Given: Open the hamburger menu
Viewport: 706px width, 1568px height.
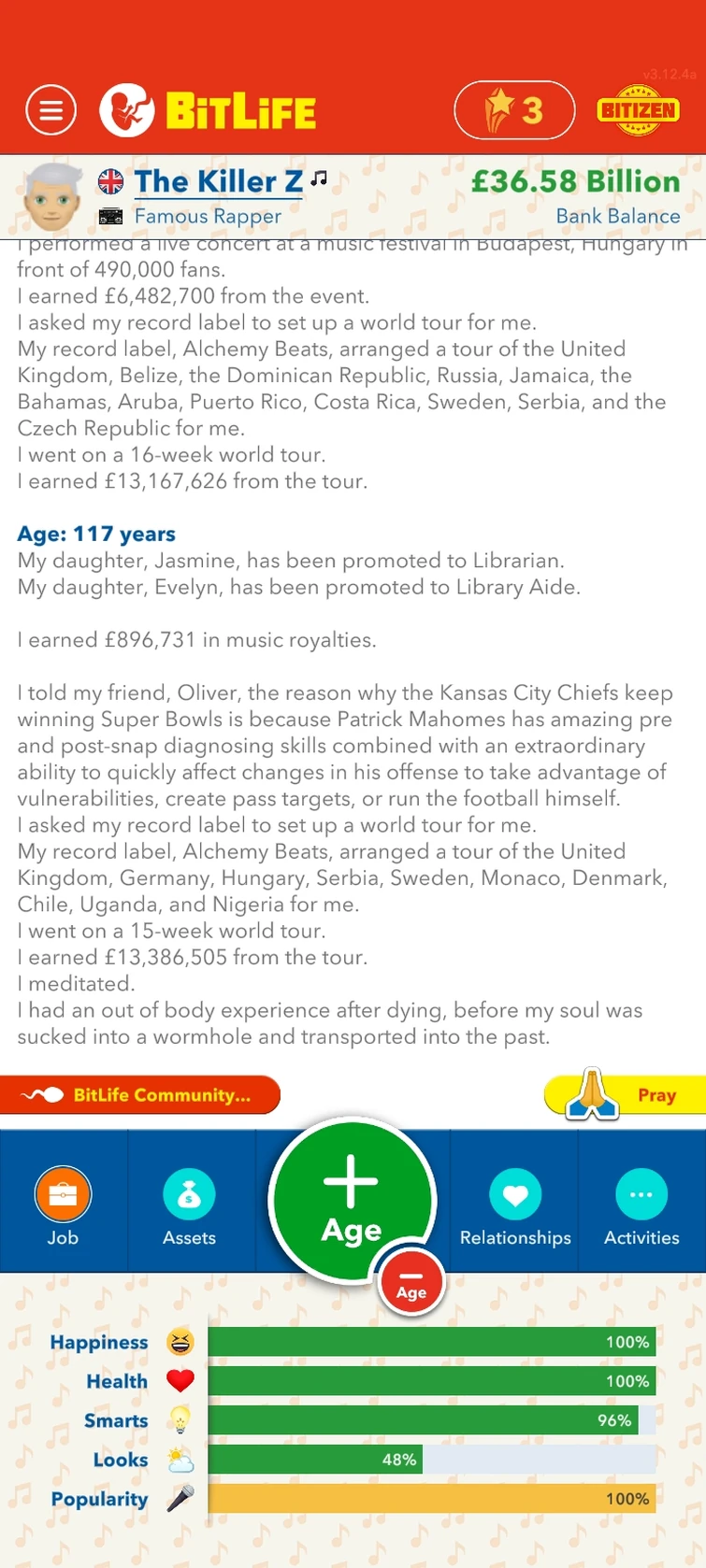Looking at the screenshot, I should tap(50, 109).
